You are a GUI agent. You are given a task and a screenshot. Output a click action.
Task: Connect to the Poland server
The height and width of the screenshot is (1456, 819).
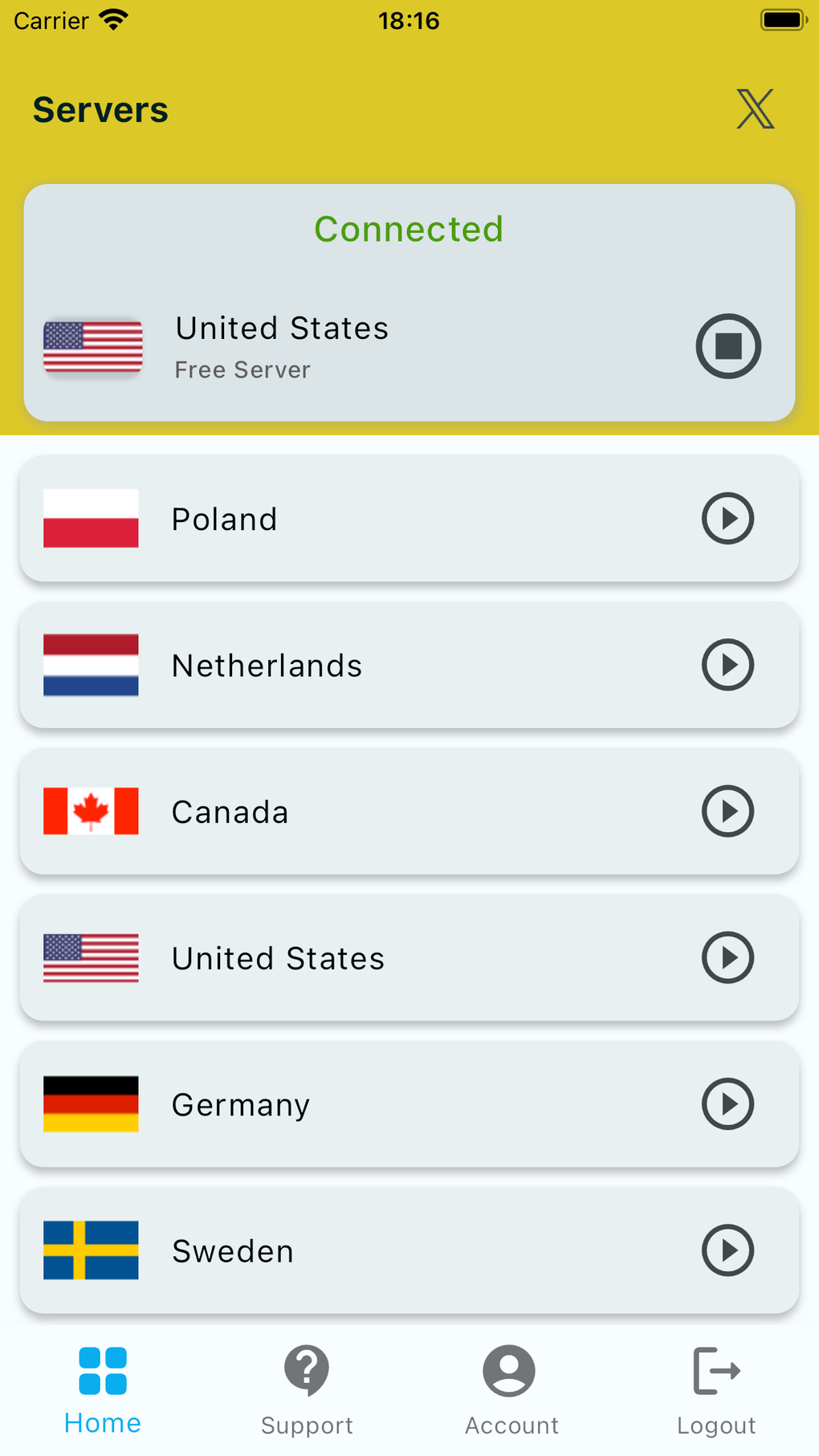727,519
